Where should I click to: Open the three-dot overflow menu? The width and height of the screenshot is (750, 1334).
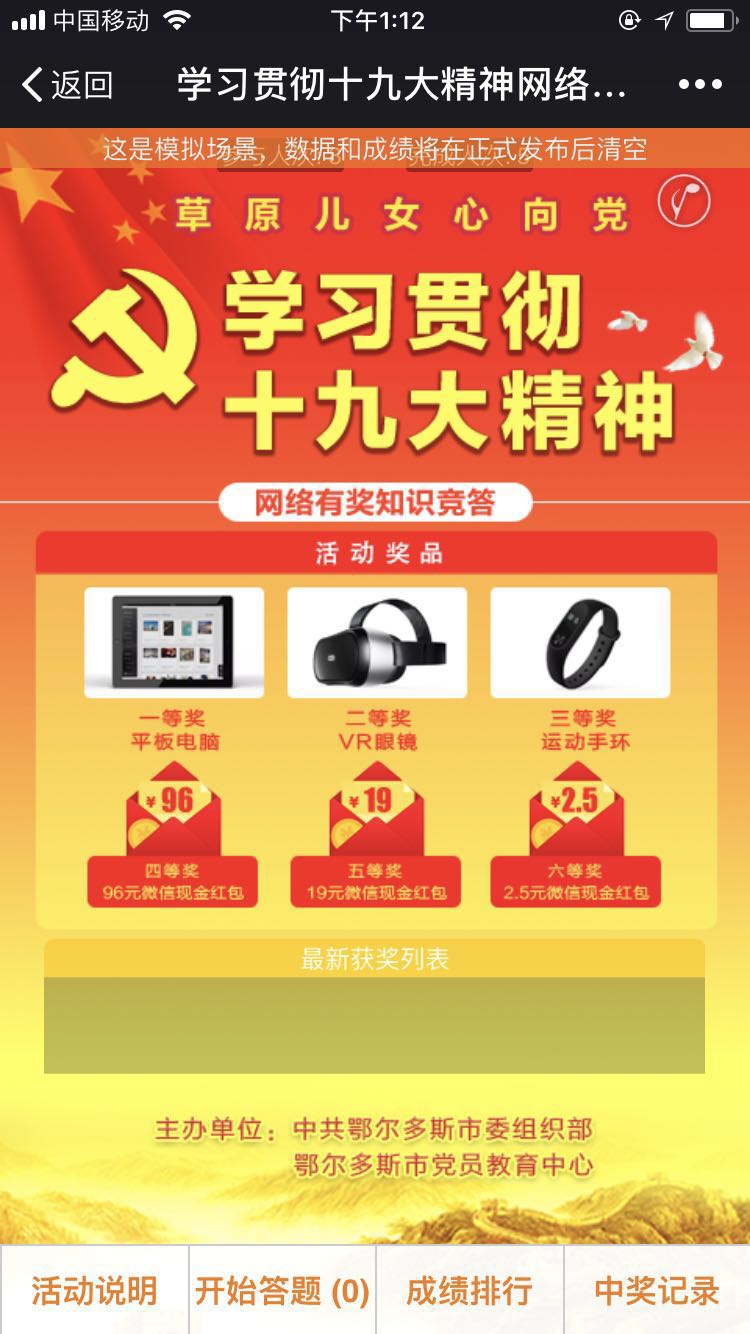tap(699, 85)
